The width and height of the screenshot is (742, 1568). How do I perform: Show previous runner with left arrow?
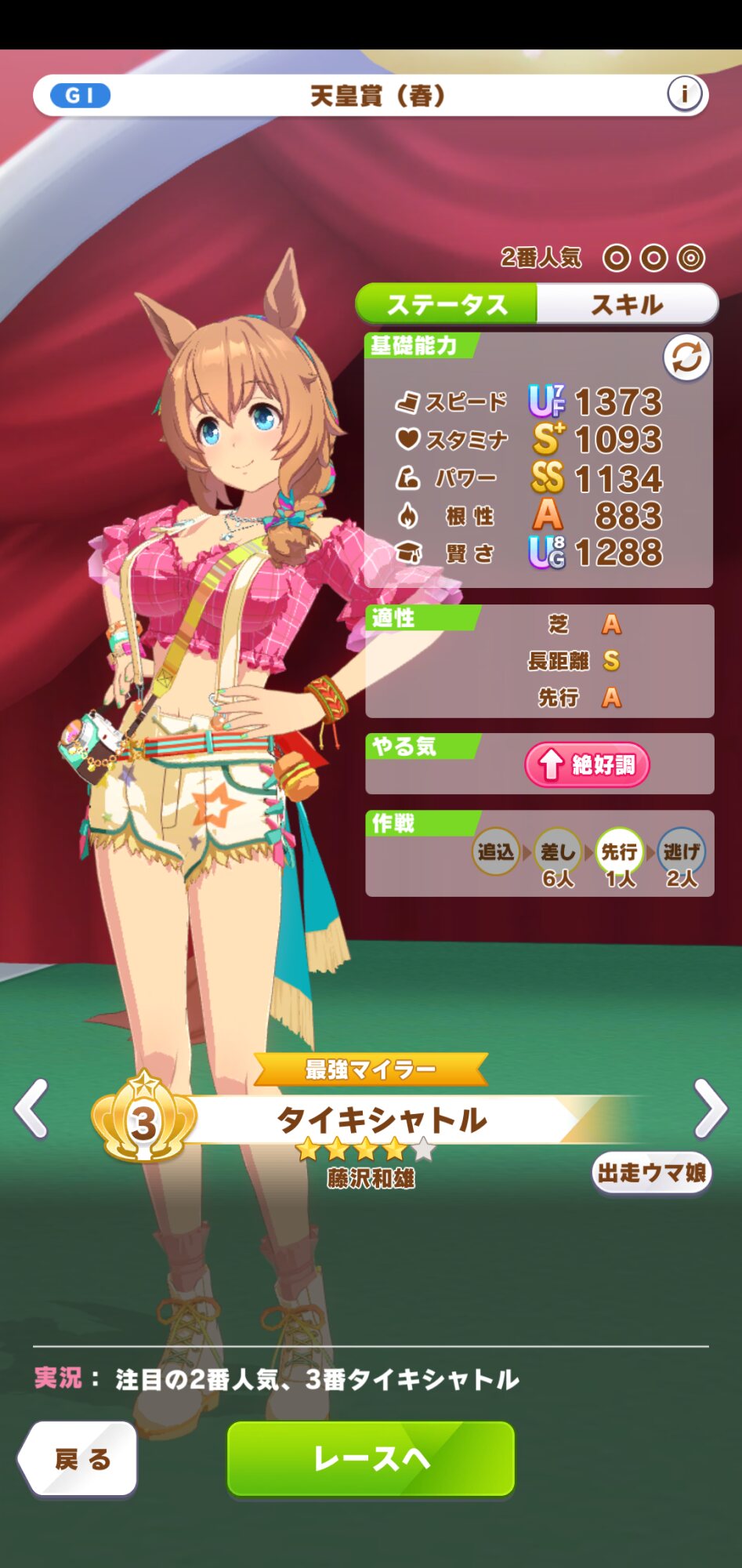tap(33, 1109)
